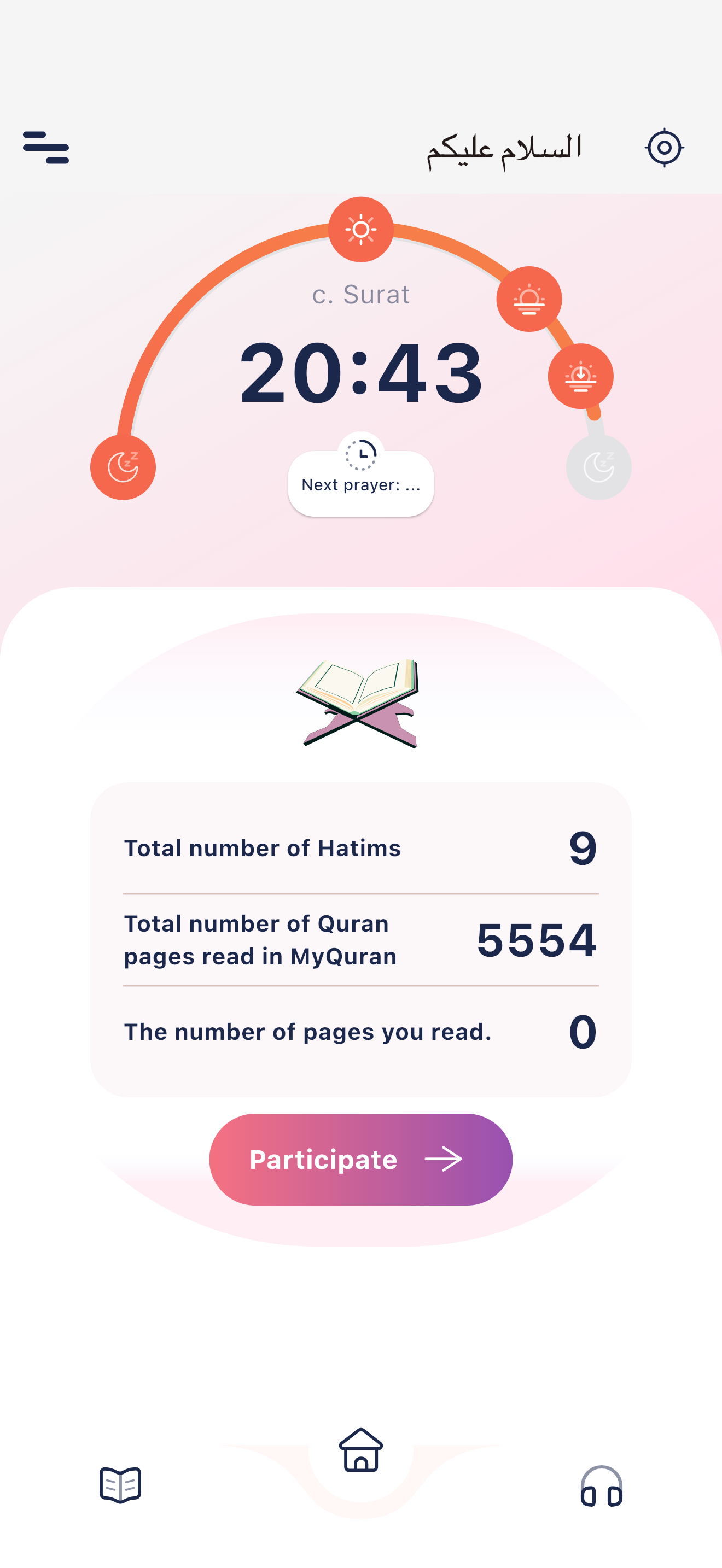
Task: Select the midday sun prayer marker
Action: (361, 230)
